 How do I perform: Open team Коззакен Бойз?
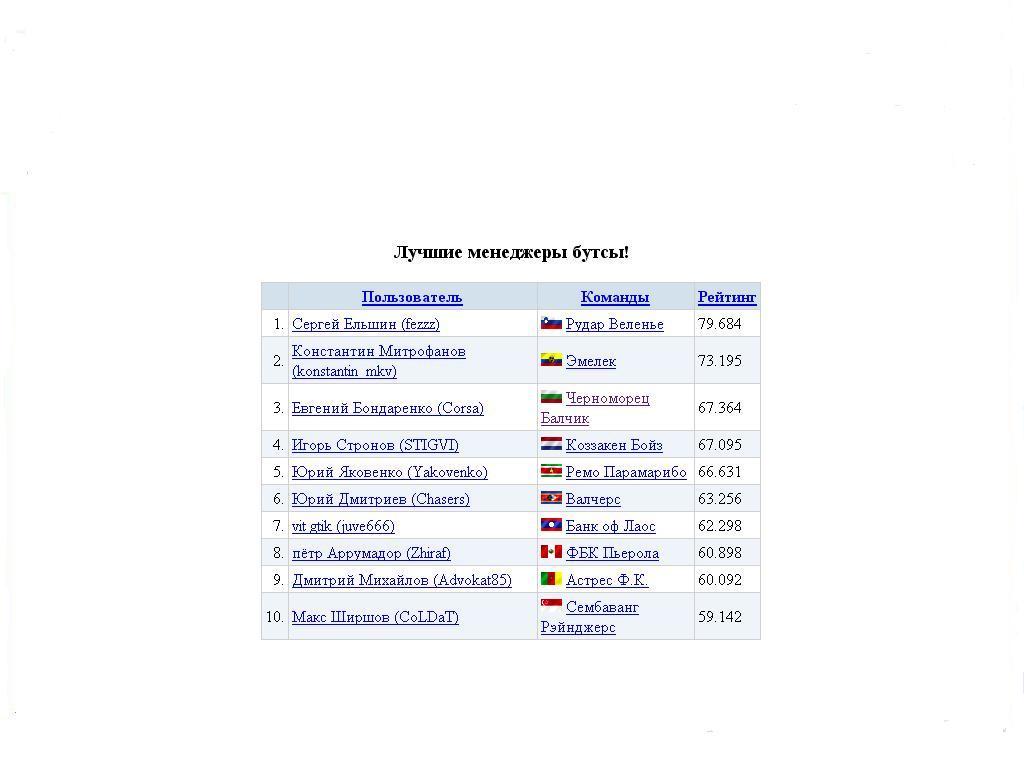614,445
